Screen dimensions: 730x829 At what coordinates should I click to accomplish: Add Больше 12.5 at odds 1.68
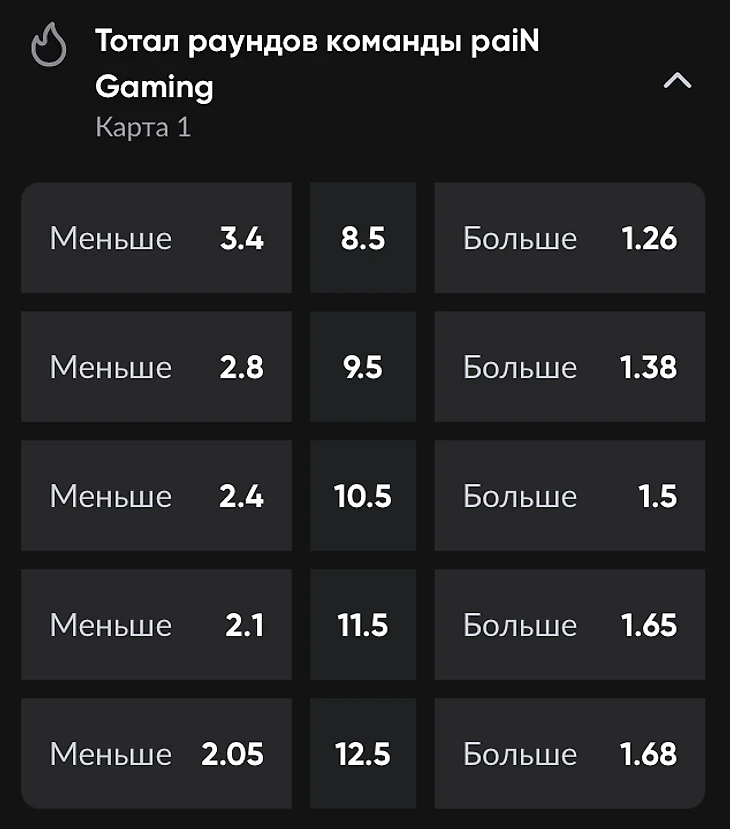pyautogui.click(x=569, y=753)
